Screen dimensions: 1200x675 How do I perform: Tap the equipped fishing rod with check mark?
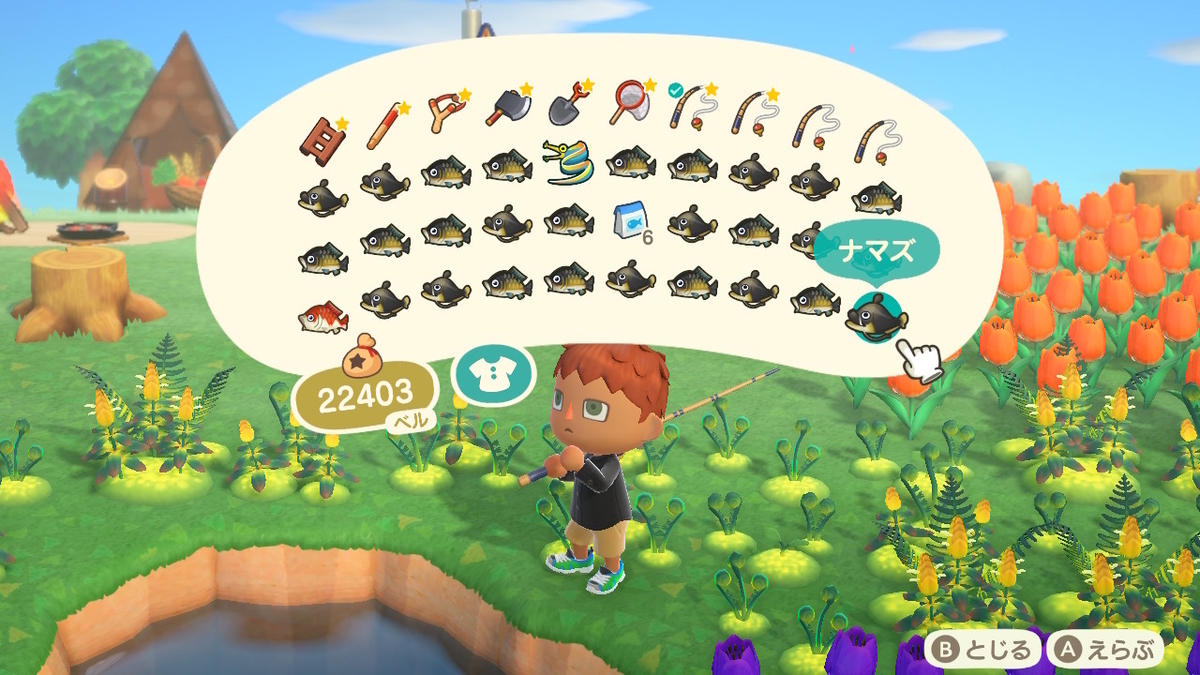click(689, 107)
